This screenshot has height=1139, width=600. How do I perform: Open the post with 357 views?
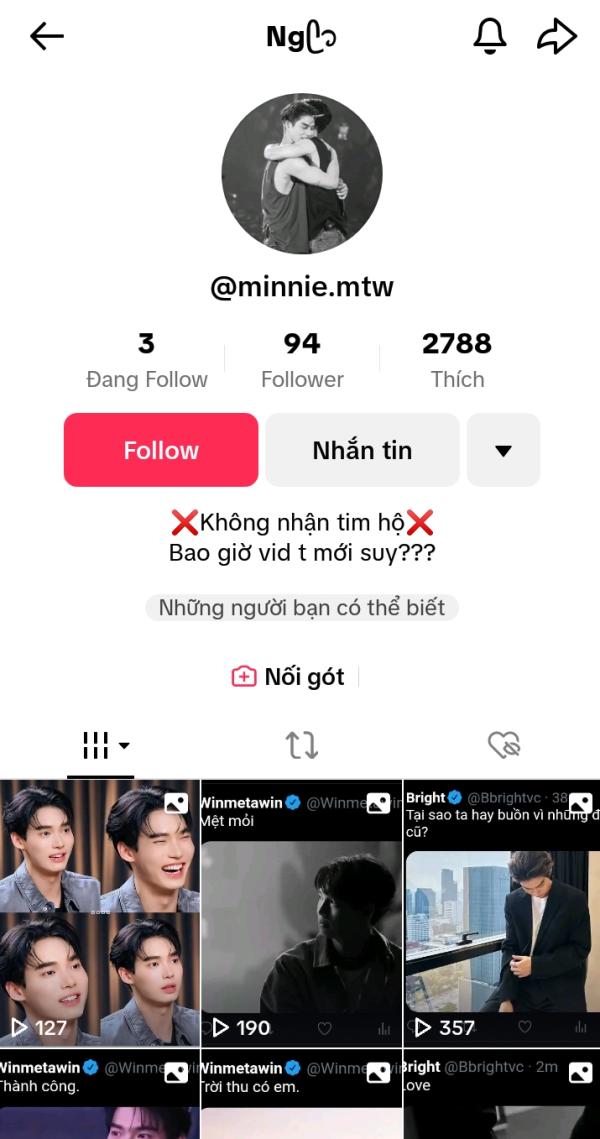pyautogui.click(x=502, y=912)
